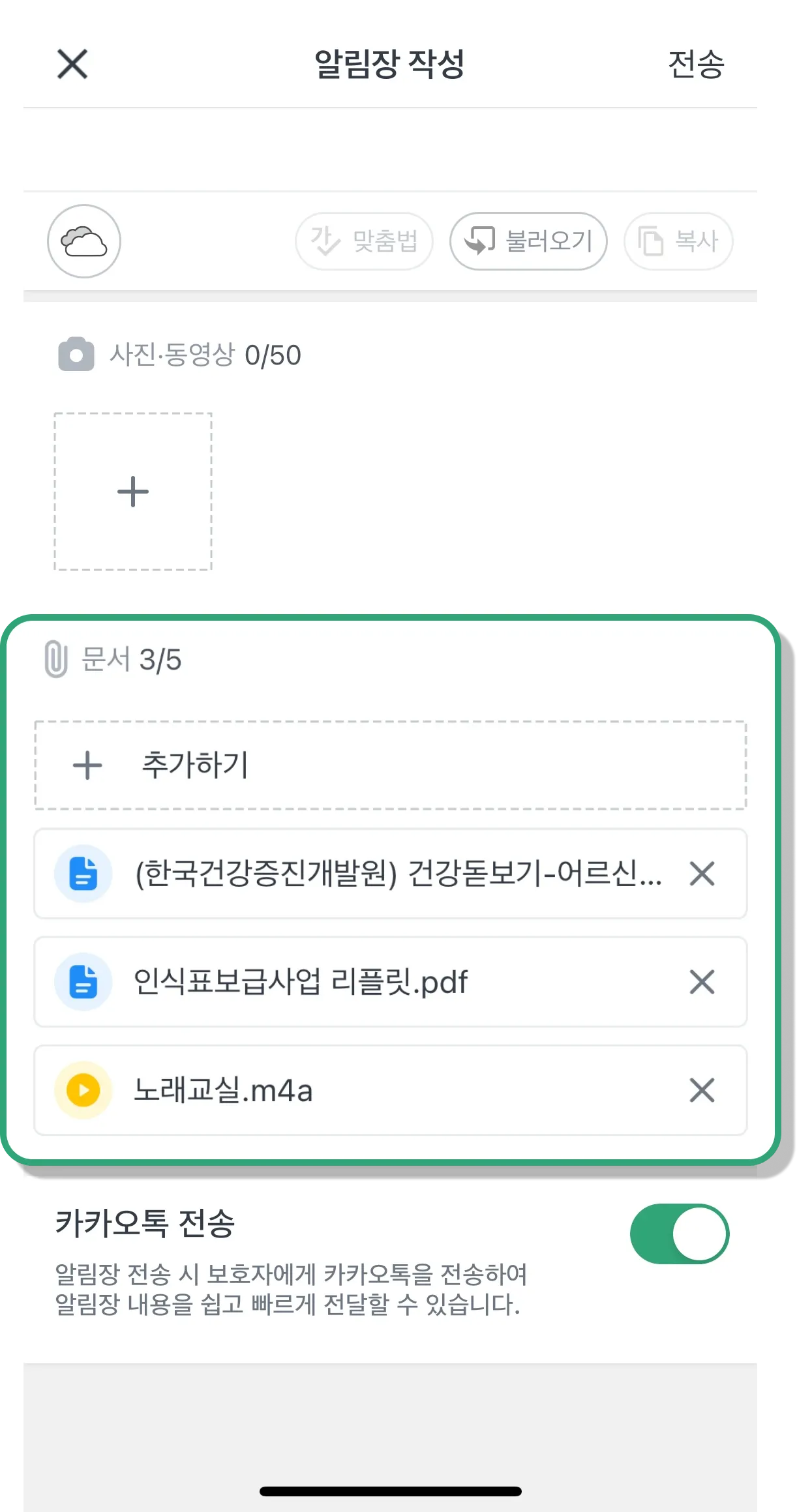The image size is (797, 1512).
Task: Open 인식표보급사업 리플릿.pdf
Action: pos(301,982)
